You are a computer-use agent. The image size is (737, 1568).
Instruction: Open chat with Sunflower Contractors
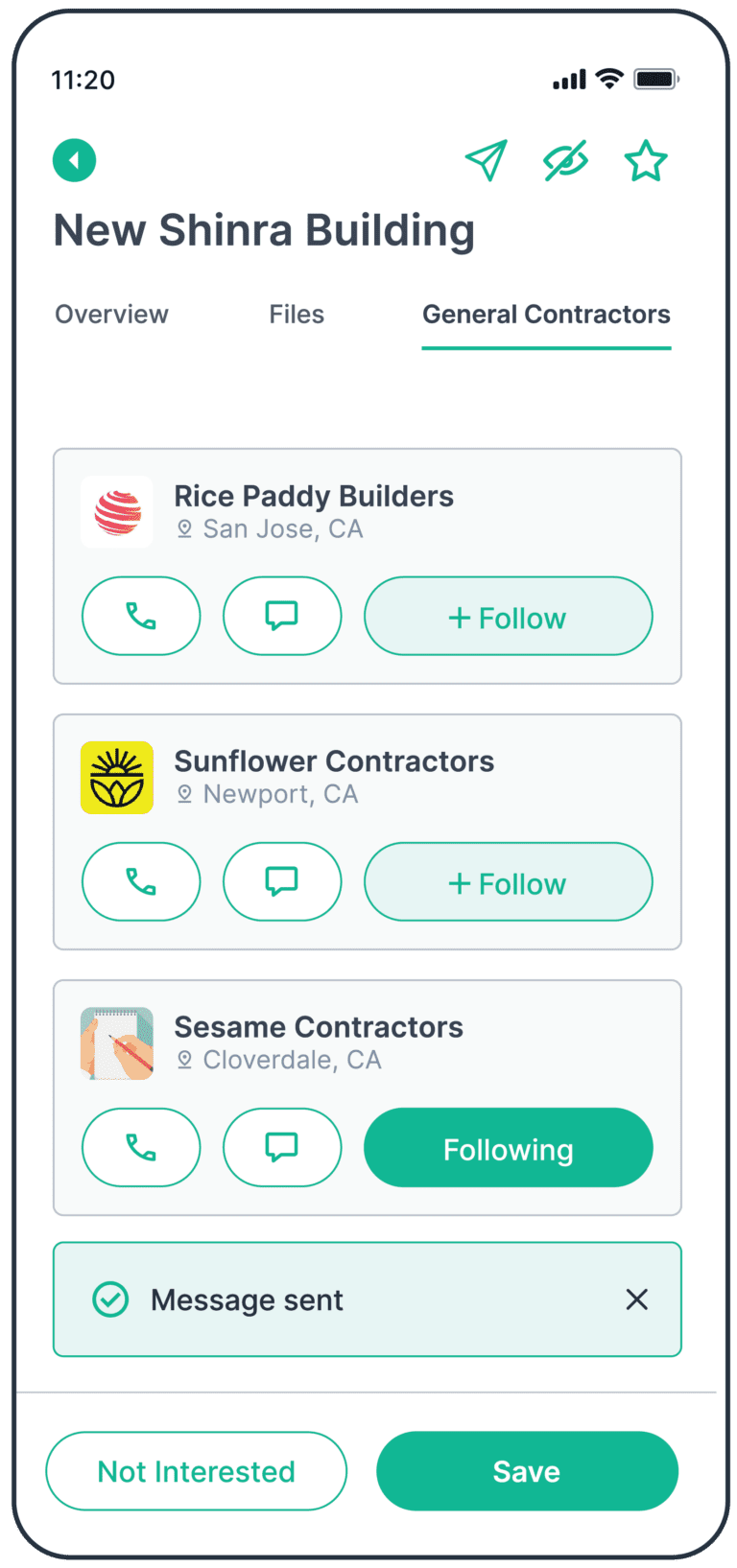[282, 881]
